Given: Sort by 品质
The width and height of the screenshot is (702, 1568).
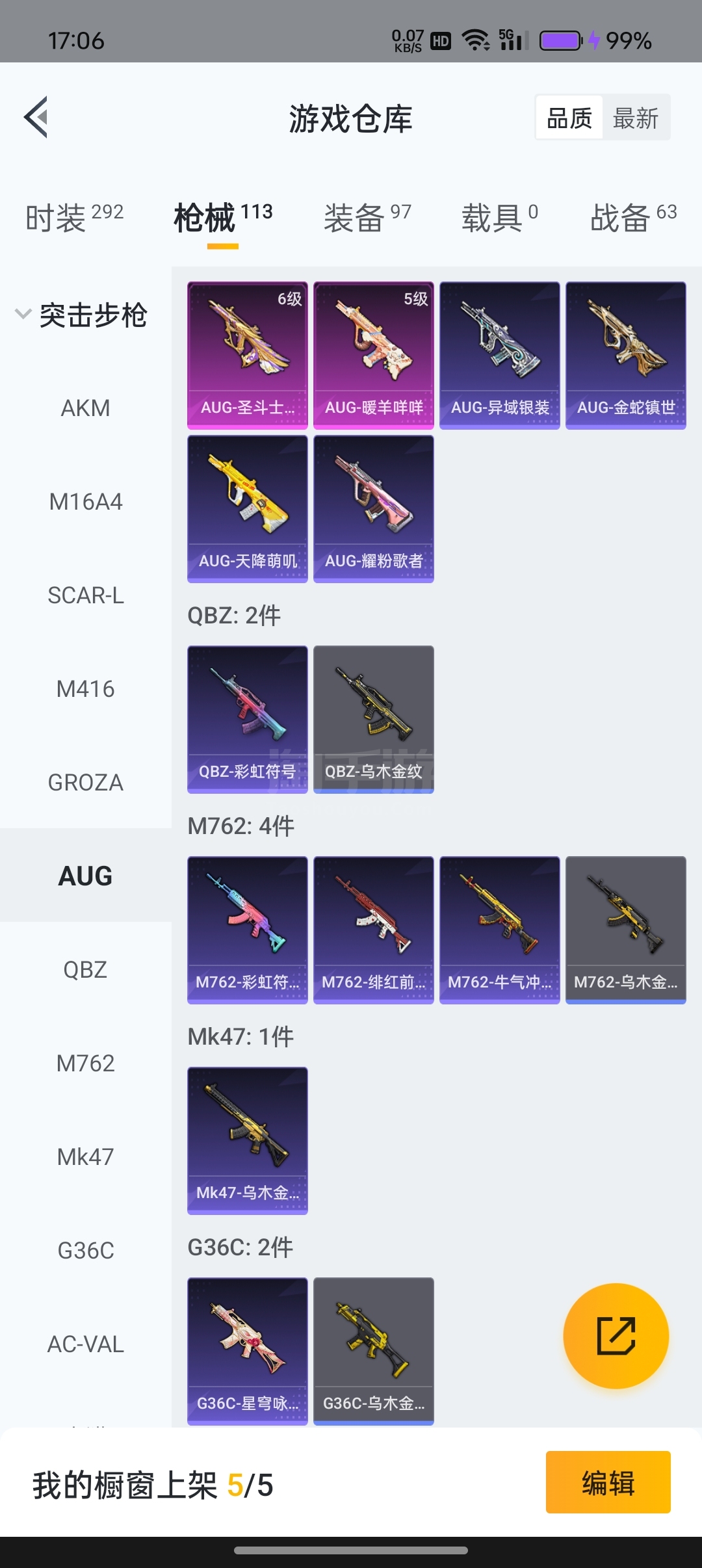Looking at the screenshot, I should pos(569,118).
